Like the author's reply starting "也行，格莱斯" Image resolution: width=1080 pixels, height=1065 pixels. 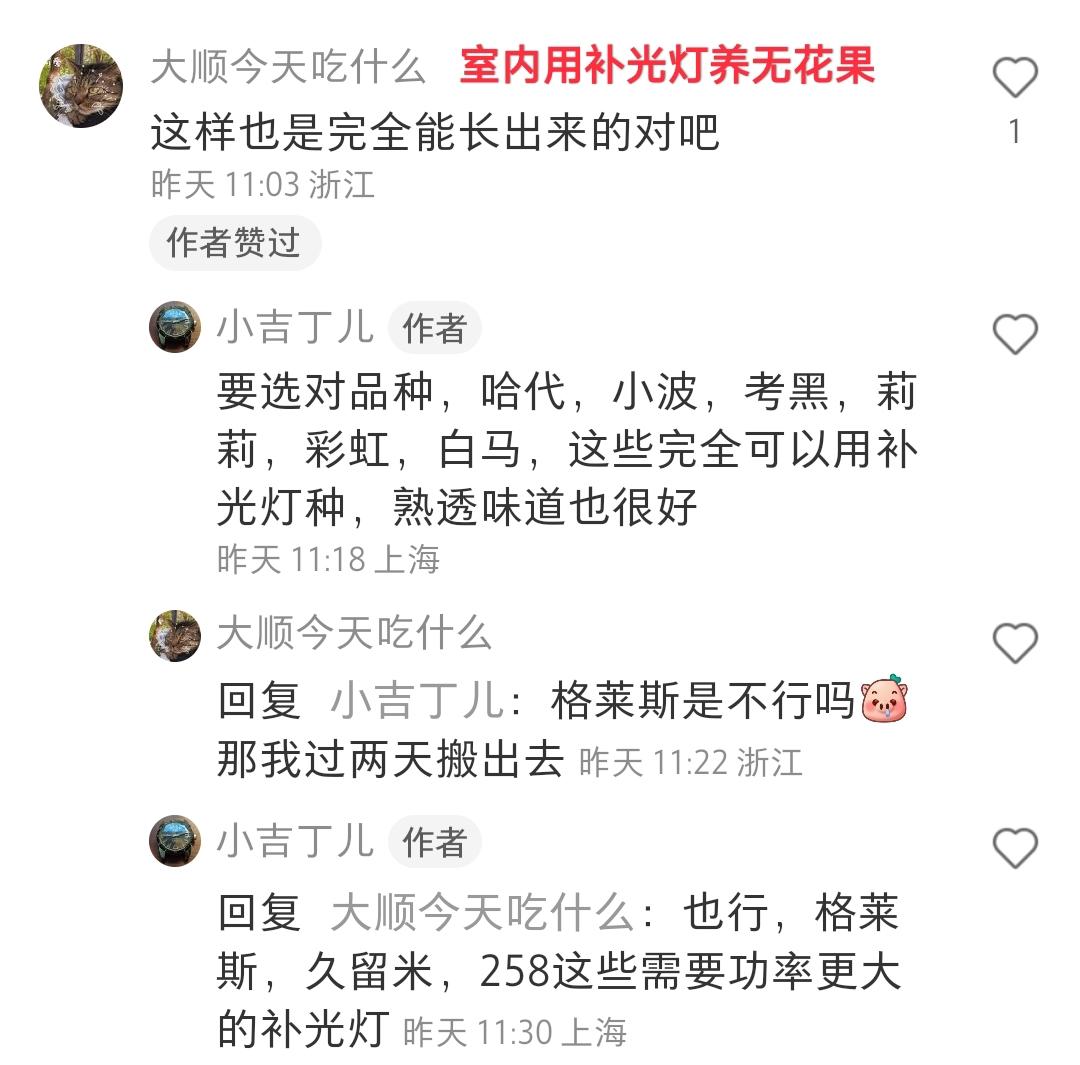coord(1015,847)
